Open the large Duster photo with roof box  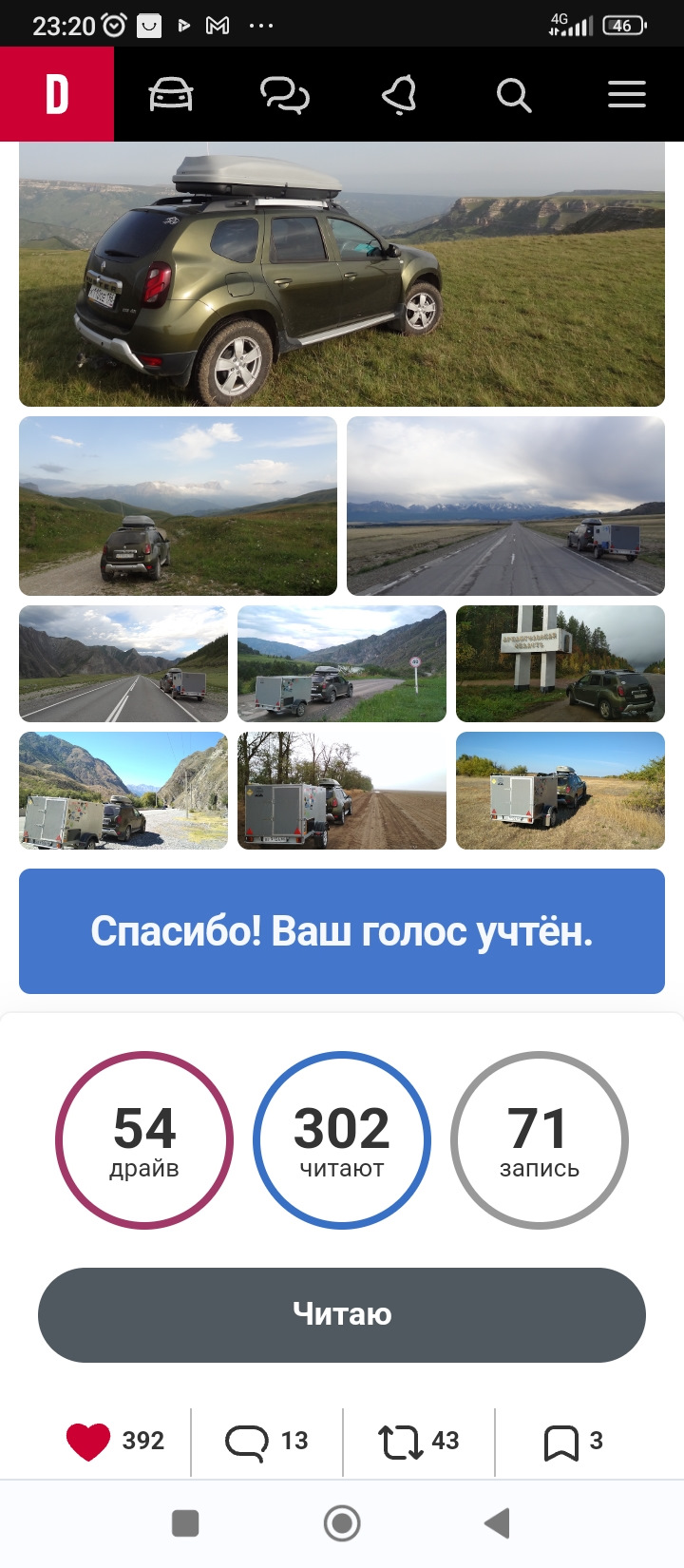pyautogui.click(x=342, y=275)
